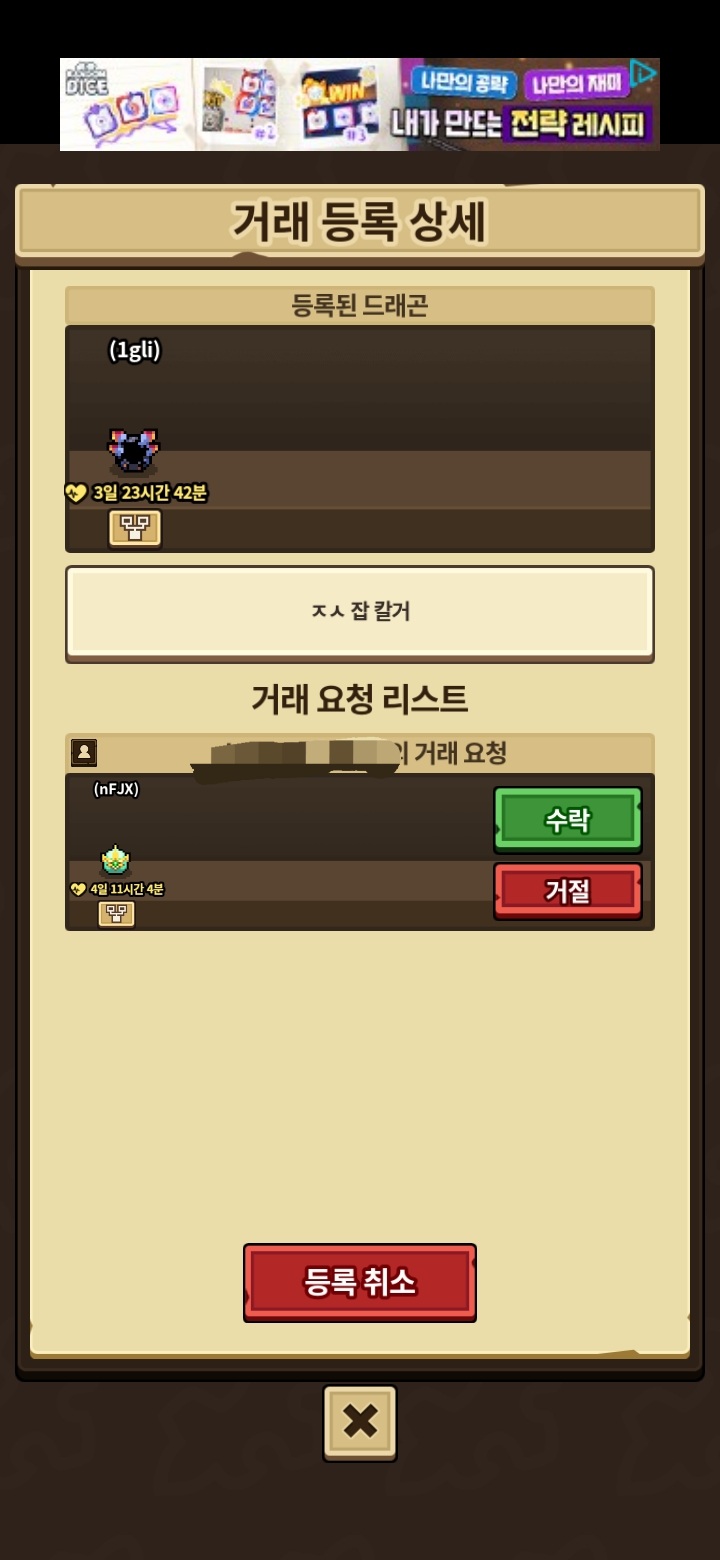Reject the trade request with 거절

pos(567,890)
